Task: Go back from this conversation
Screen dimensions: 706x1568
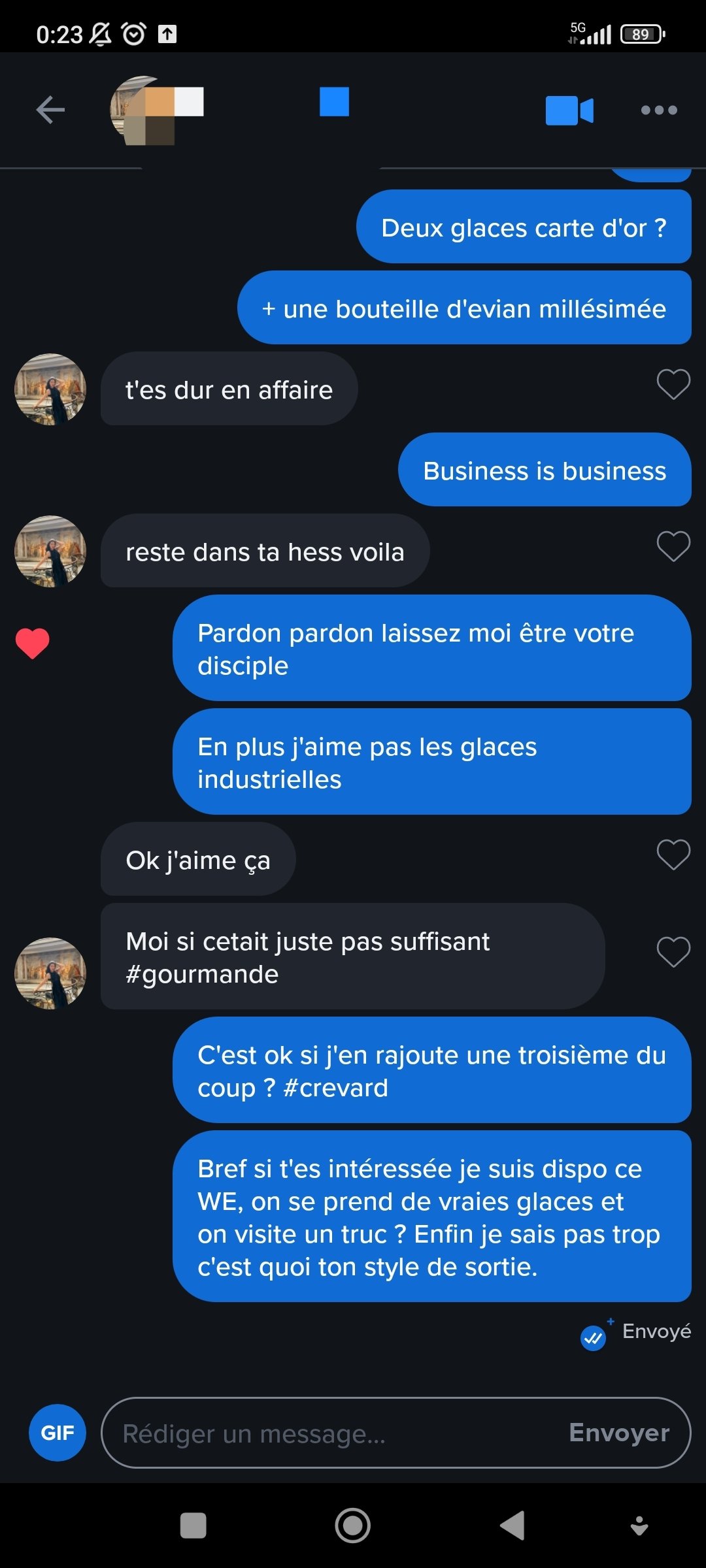Action: [x=50, y=109]
